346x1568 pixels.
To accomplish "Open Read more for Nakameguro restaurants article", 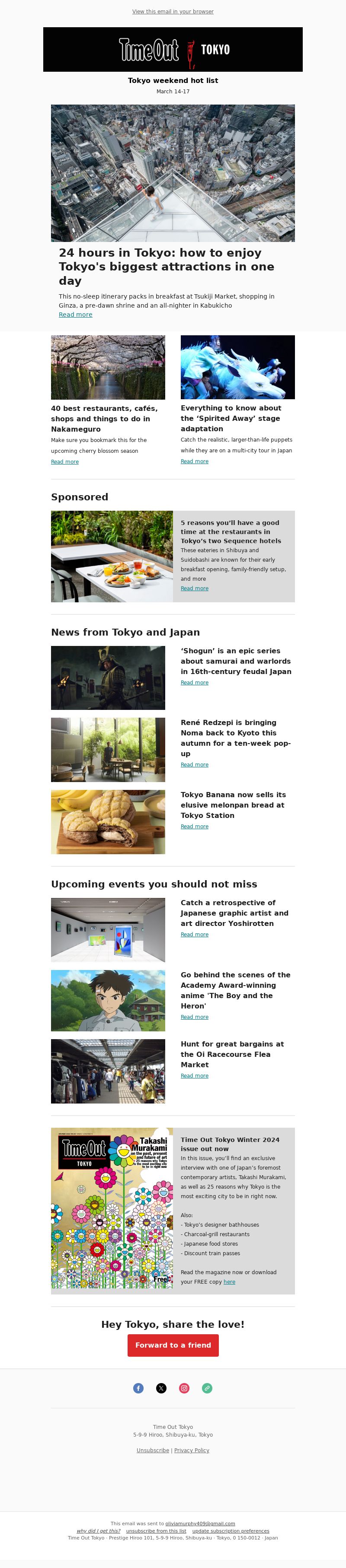I will coord(64,462).
